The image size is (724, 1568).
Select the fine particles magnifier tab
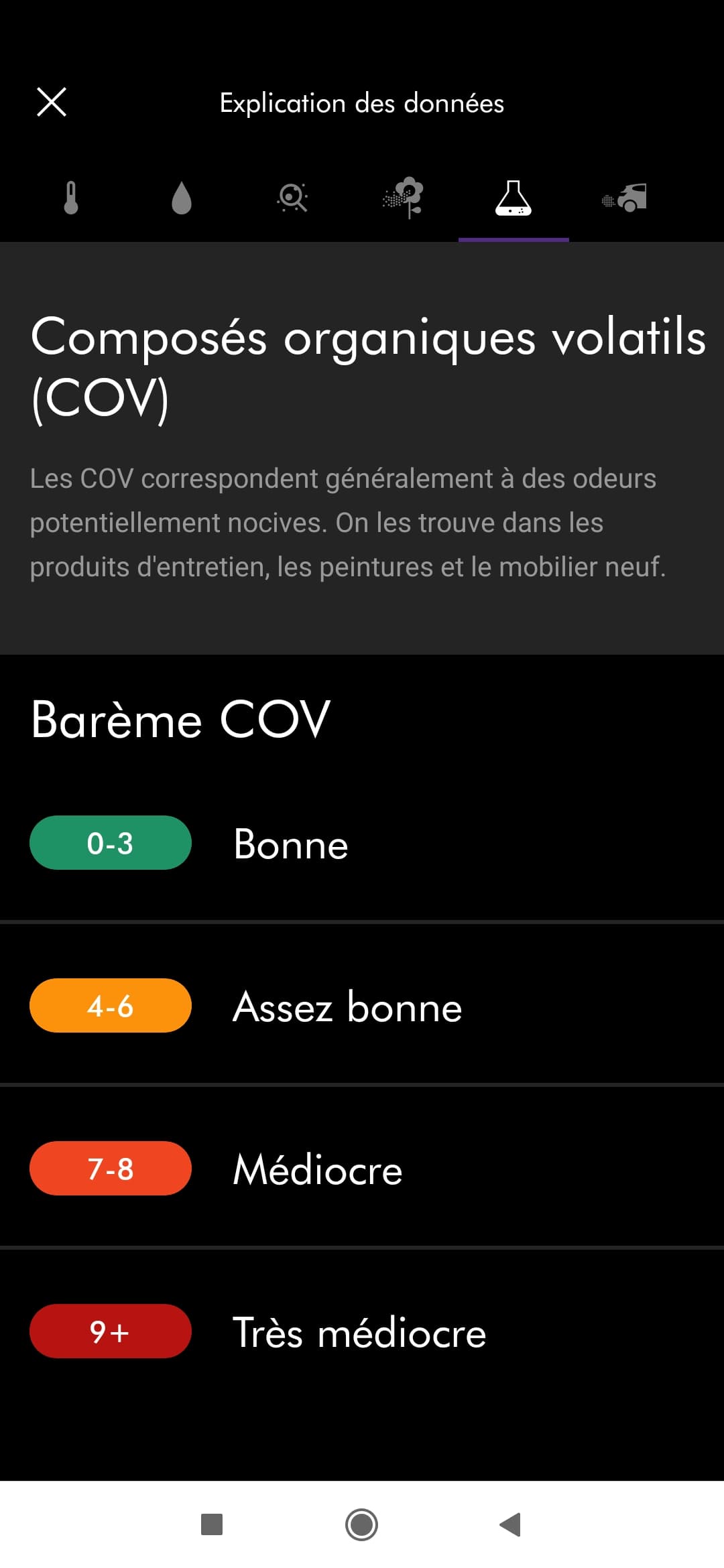click(x=292, y=198)
